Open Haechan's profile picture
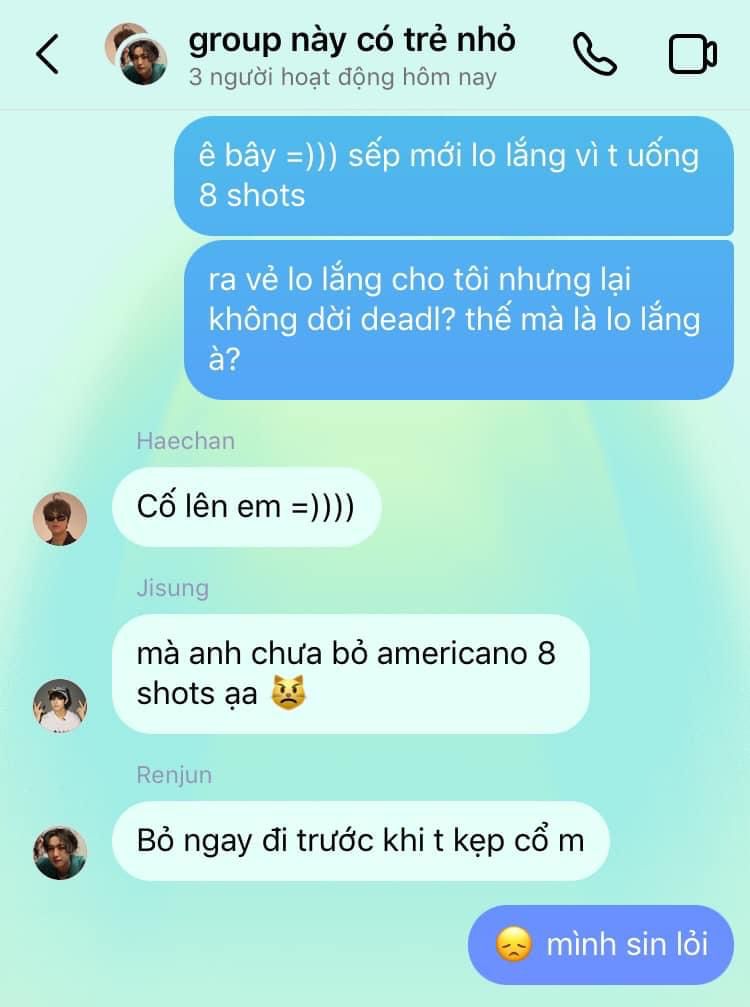The height and width of the screenshot is (1007, 750). 60,519
